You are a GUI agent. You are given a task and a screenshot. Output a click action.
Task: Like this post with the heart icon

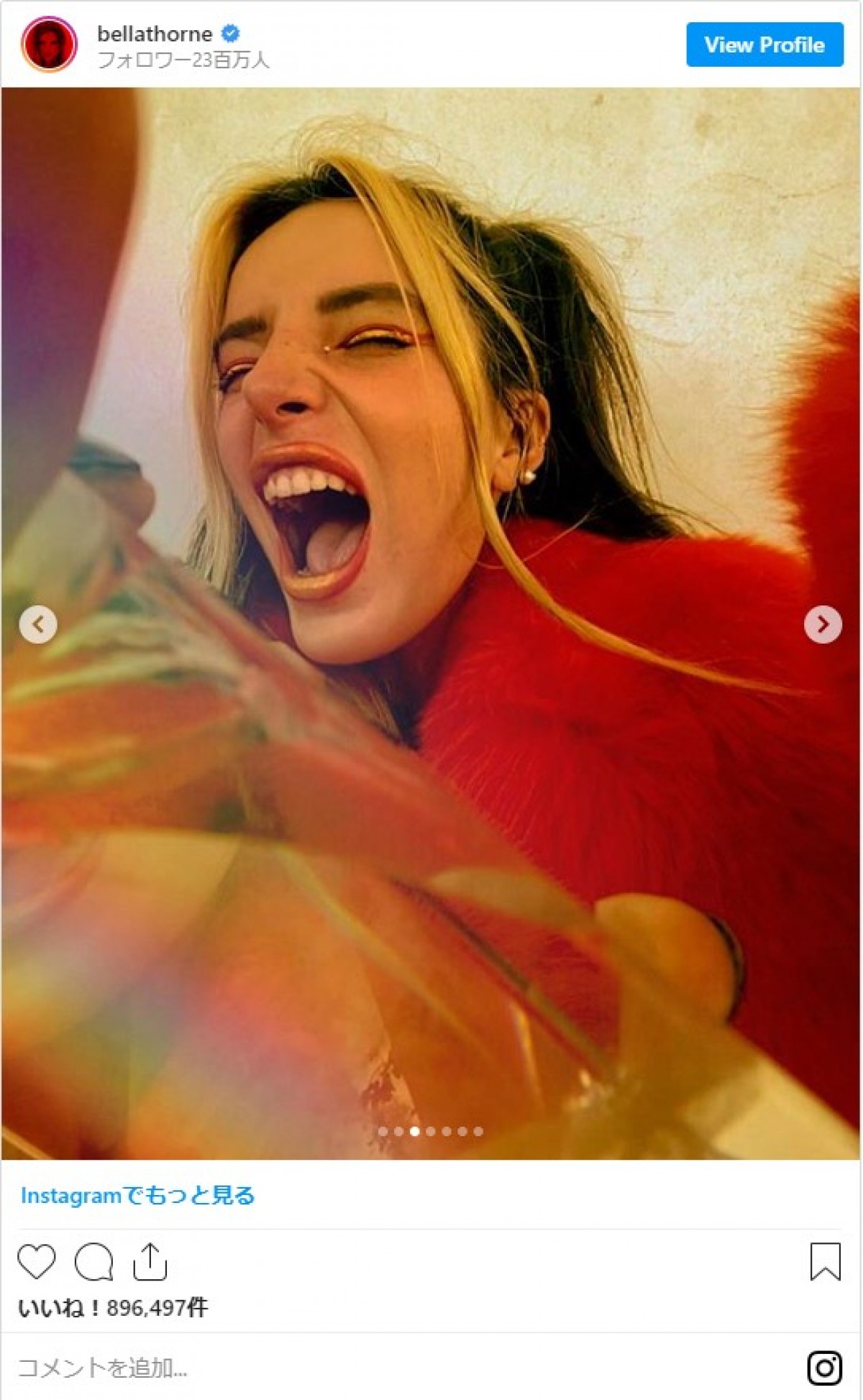(x=36, y=1261)
